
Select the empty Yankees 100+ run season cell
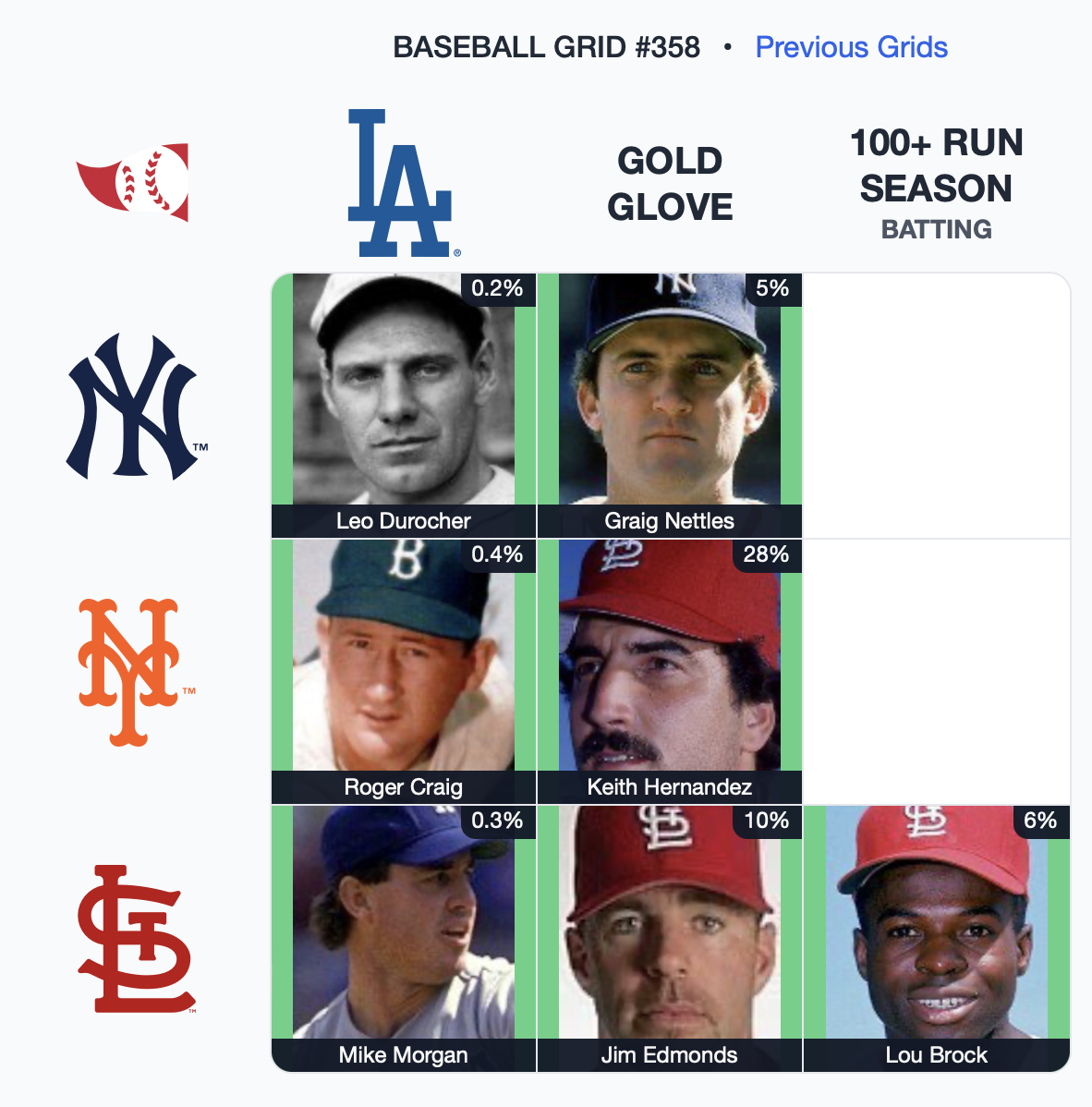(x=936, y=406)
